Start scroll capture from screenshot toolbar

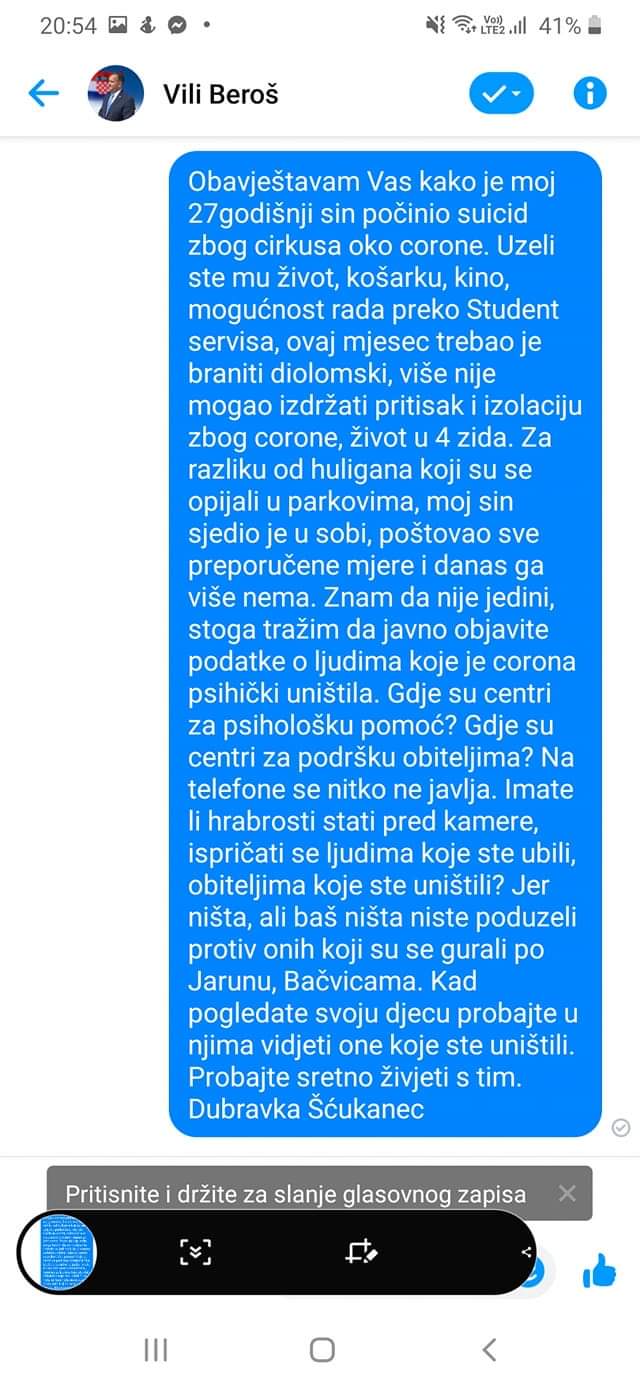click(x=196, y=1251)
